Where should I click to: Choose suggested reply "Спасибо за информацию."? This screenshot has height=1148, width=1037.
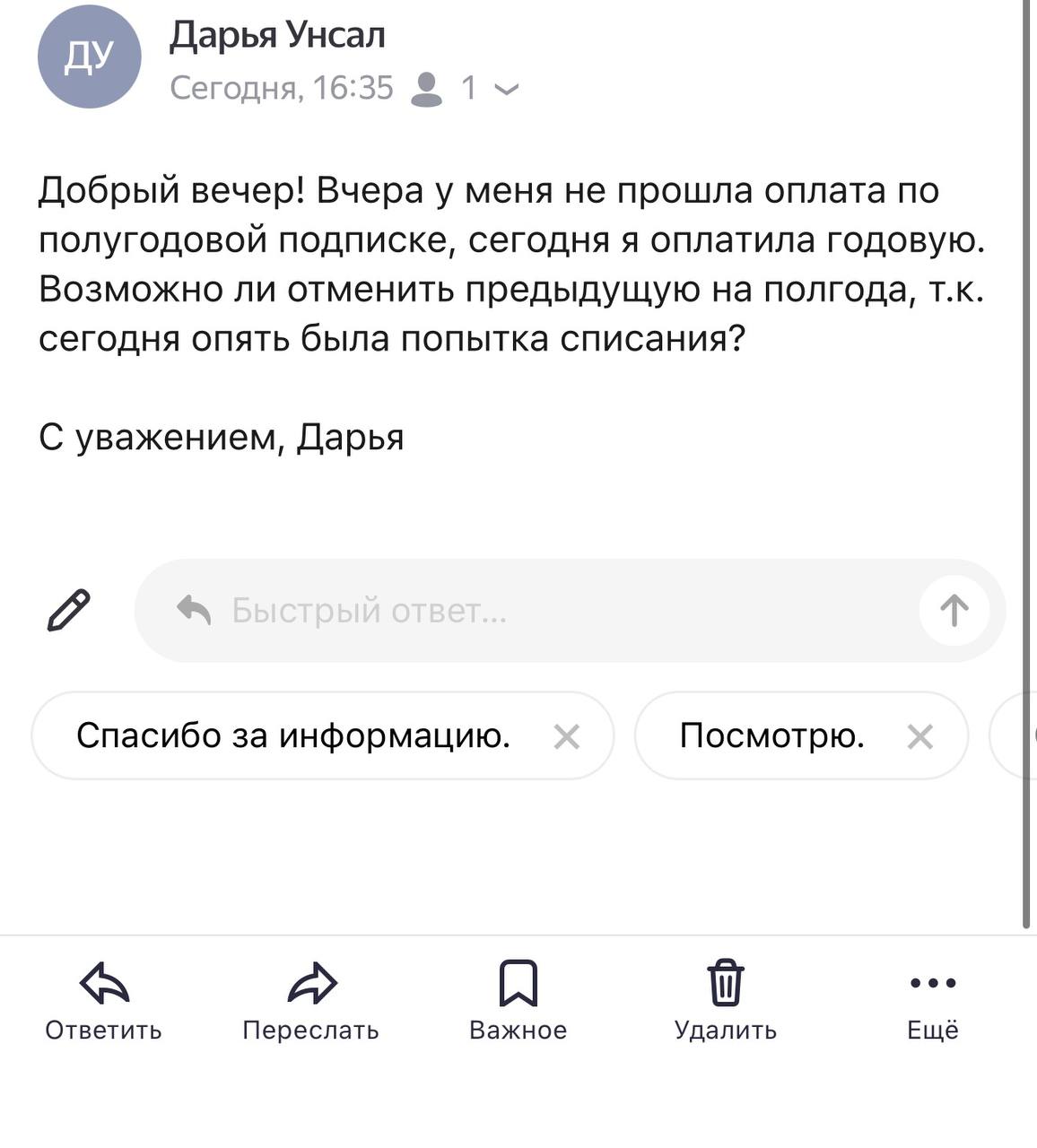(293, 736)
